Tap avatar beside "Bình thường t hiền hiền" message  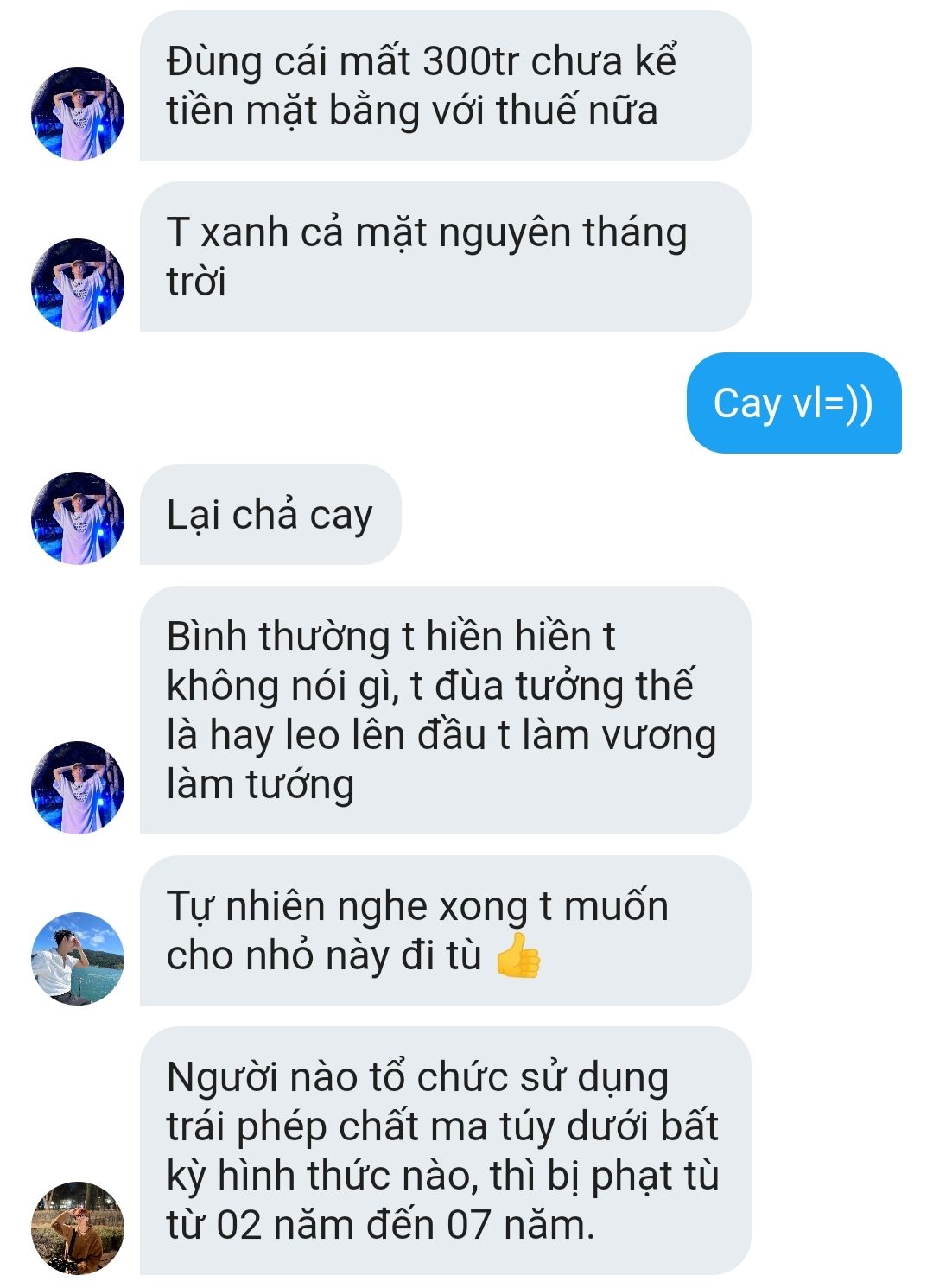click(x=78, y=787)
